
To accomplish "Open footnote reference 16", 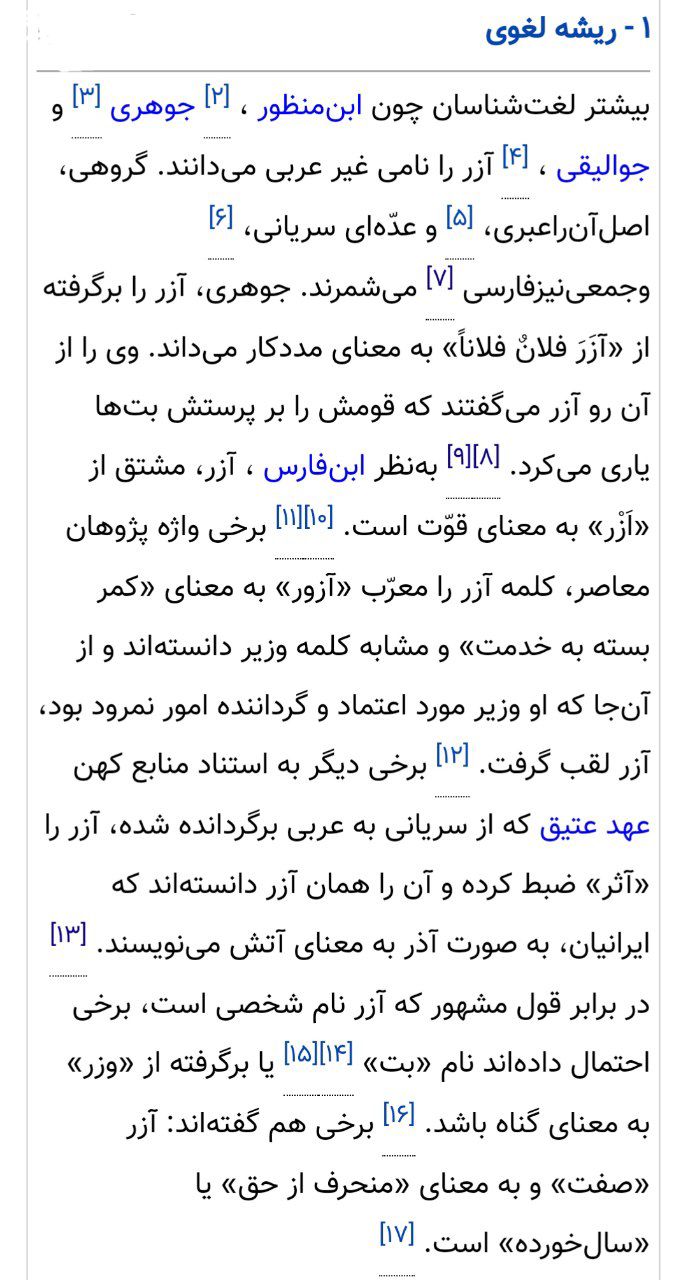I will point(399,1114).
